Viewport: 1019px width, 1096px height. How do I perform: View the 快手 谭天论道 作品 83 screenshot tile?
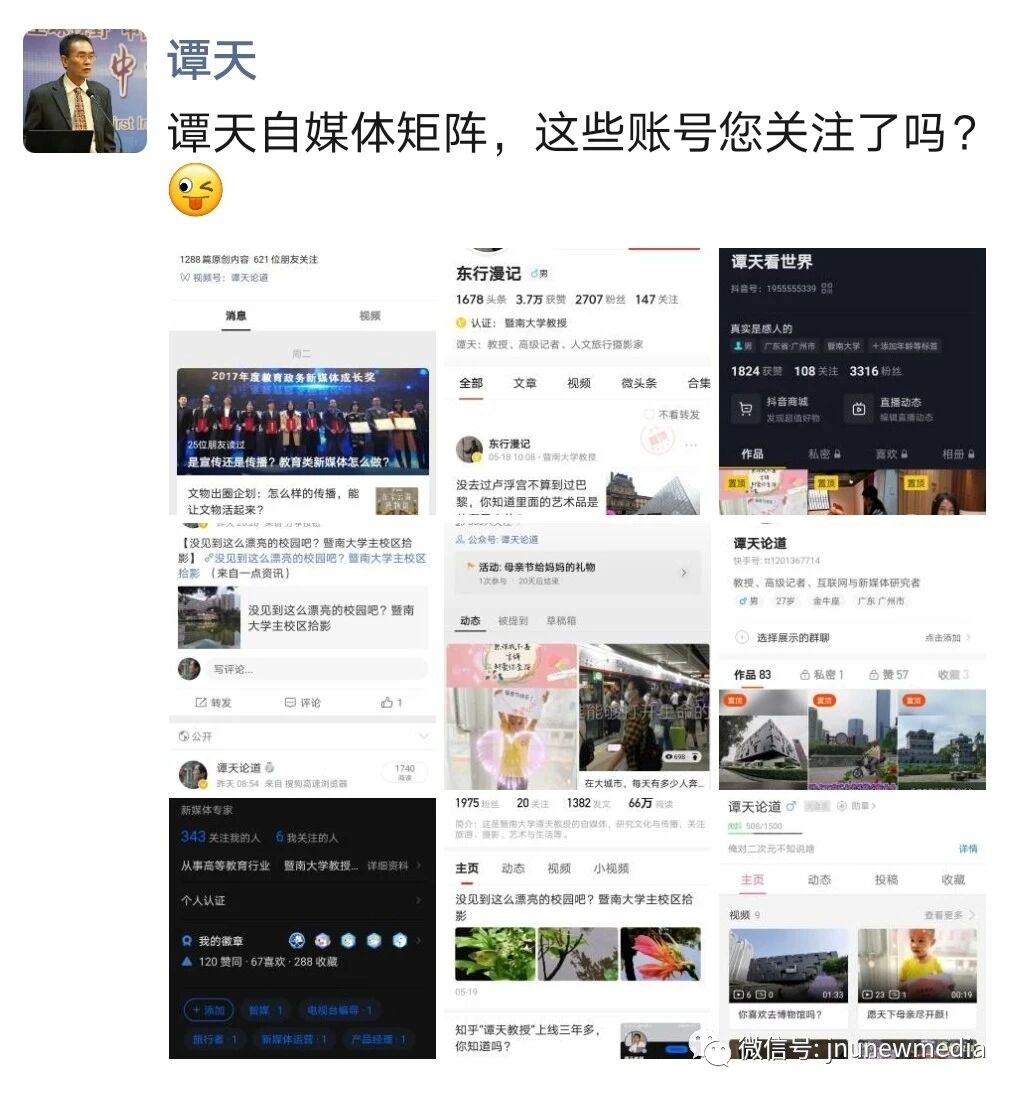(x=852, y=656)
